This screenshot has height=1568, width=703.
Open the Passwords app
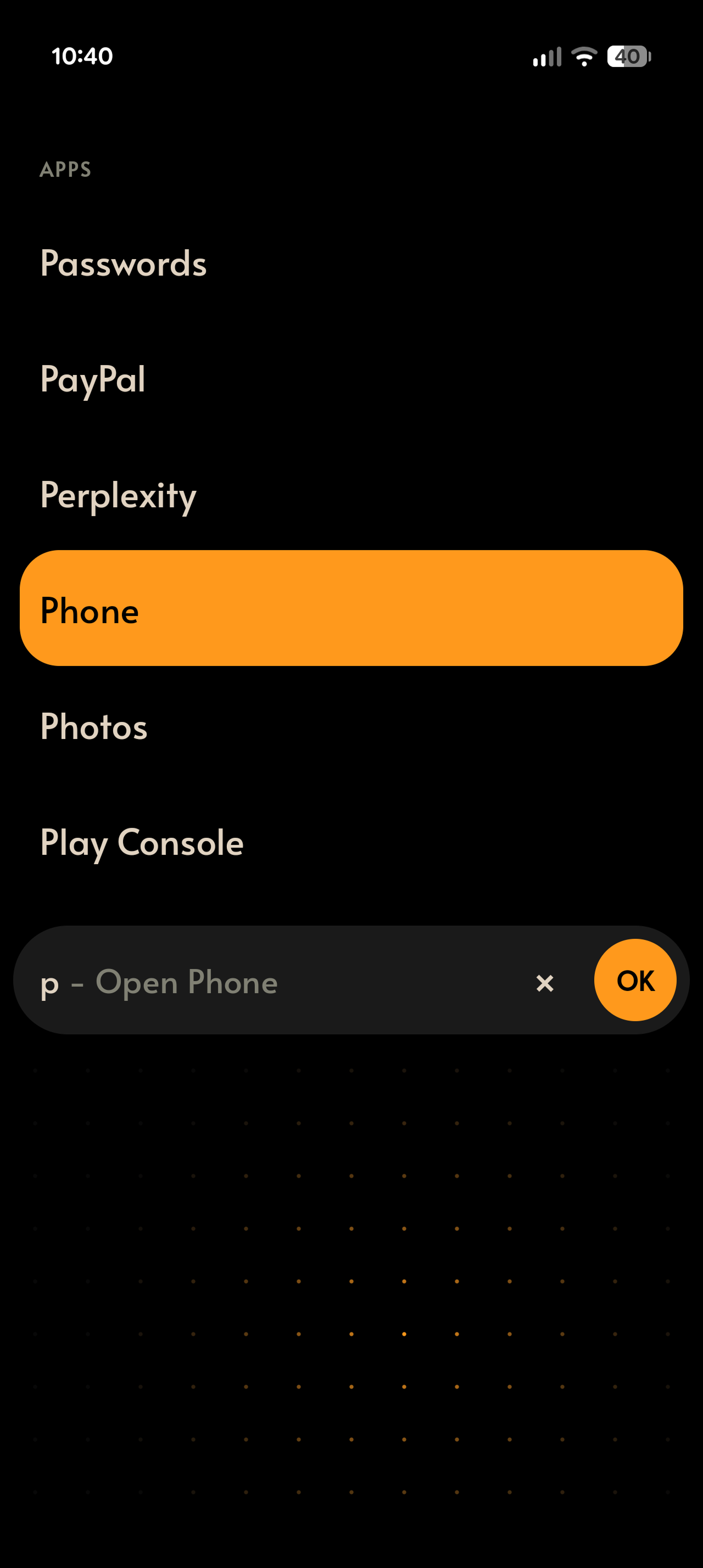click(124, 264)
